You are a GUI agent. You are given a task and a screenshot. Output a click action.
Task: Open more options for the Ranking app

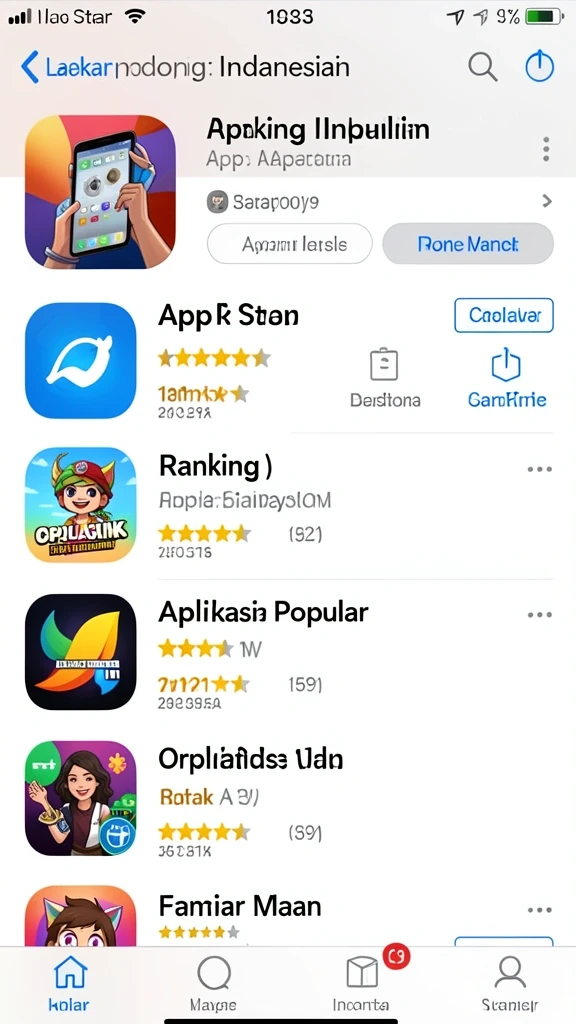tap(539, 470)
